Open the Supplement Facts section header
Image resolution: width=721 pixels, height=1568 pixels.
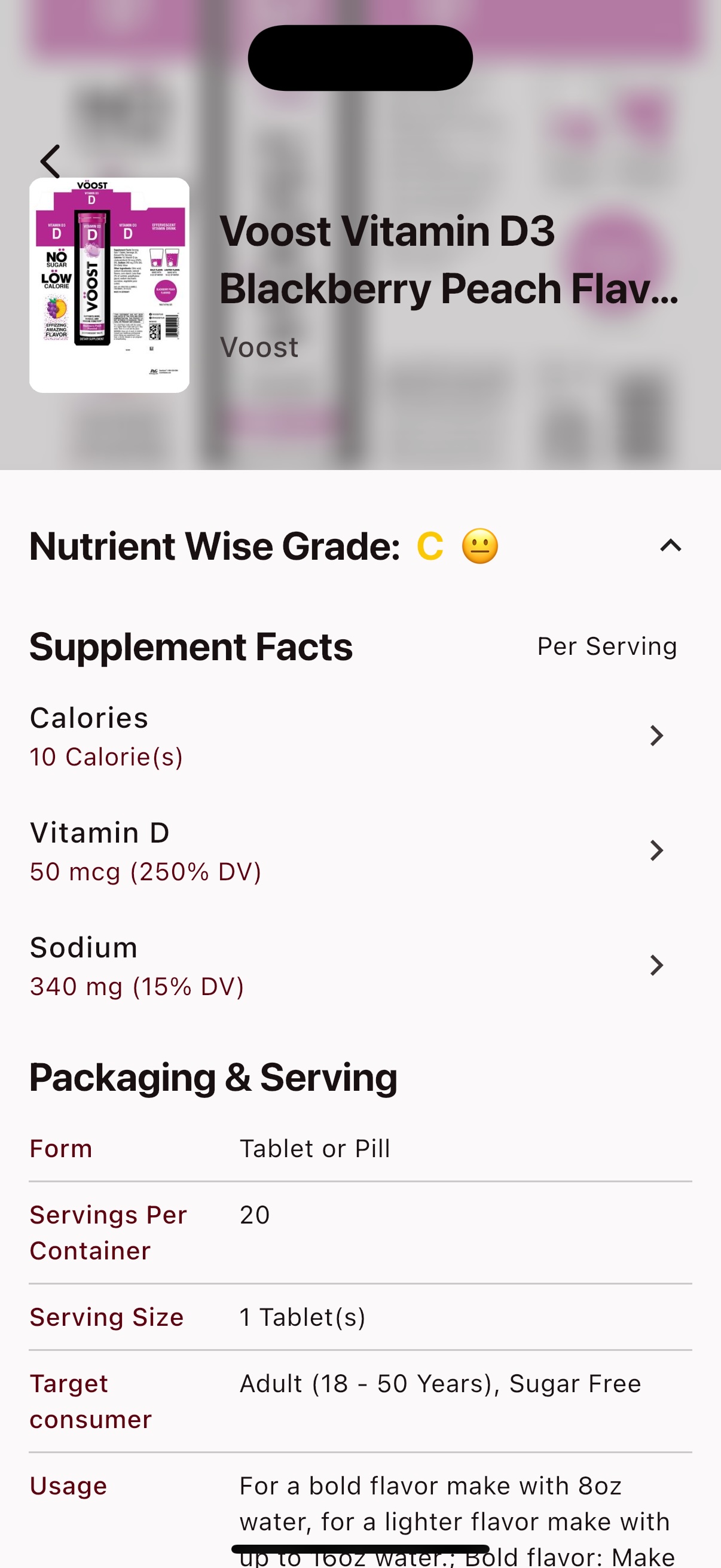[x=191, y=646]
